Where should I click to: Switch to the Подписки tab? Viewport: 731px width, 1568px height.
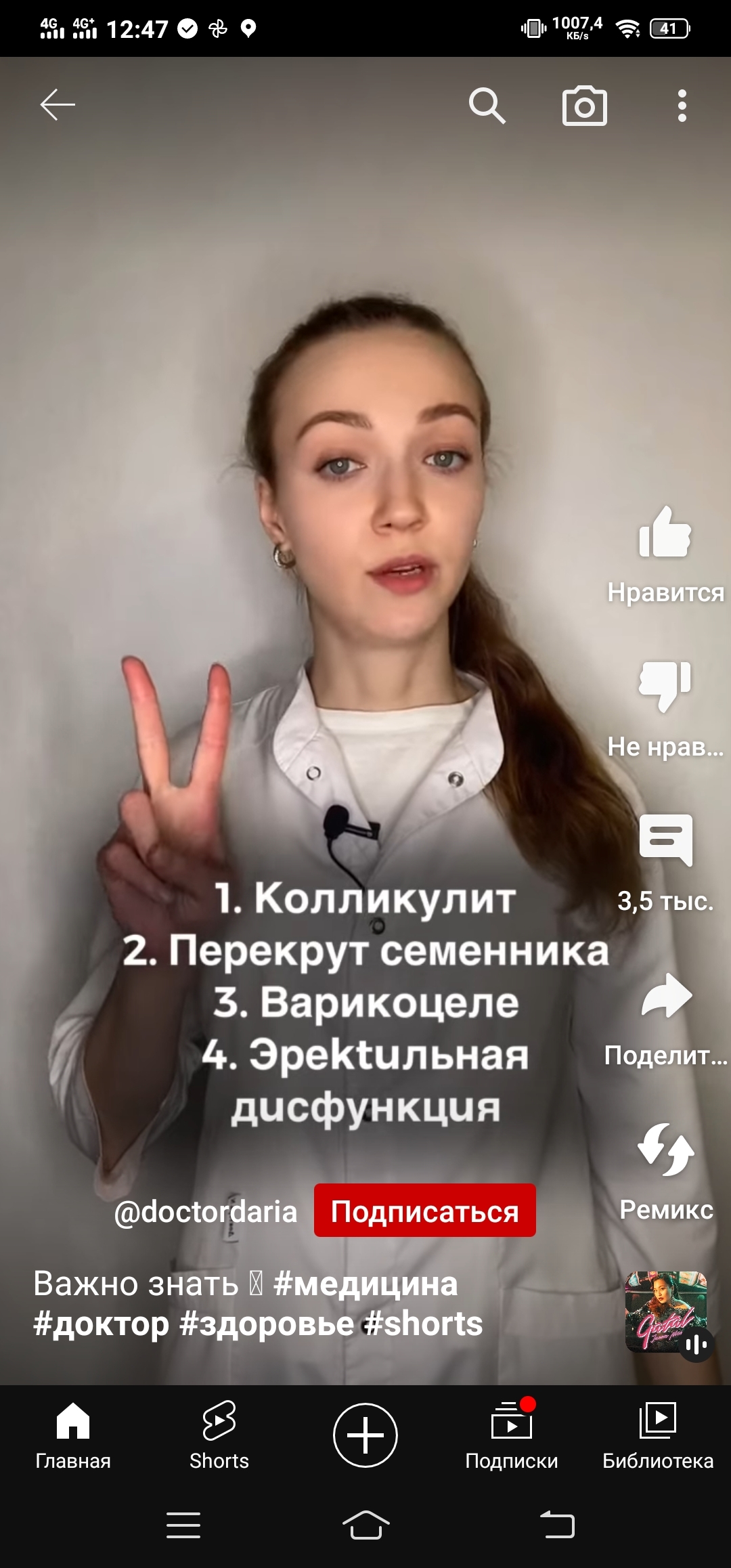click(512, 1435)
